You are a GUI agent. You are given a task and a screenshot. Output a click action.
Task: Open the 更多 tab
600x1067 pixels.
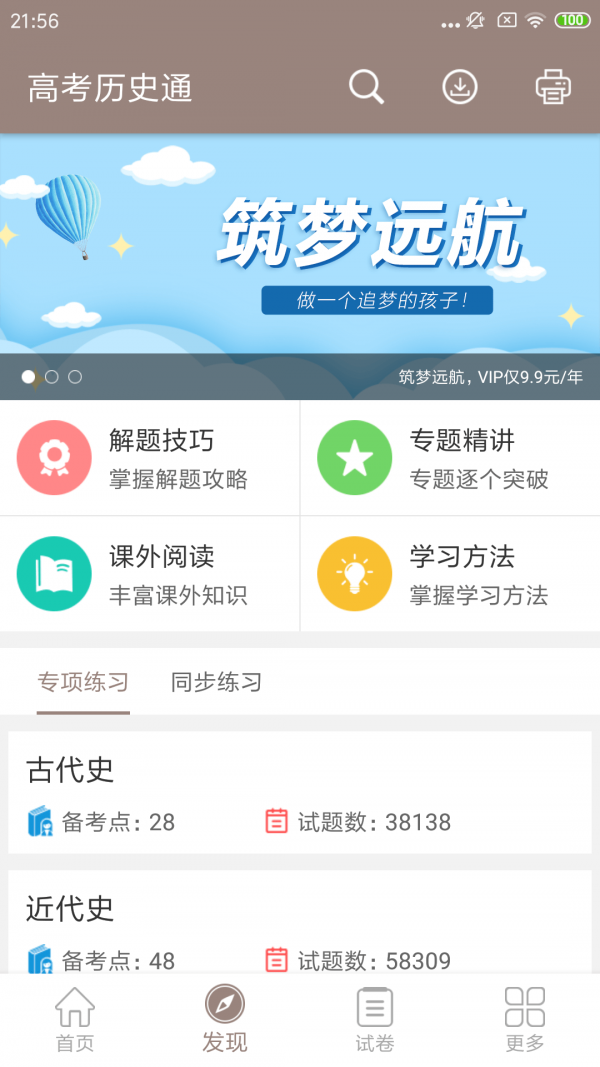tap(525, 1019)
